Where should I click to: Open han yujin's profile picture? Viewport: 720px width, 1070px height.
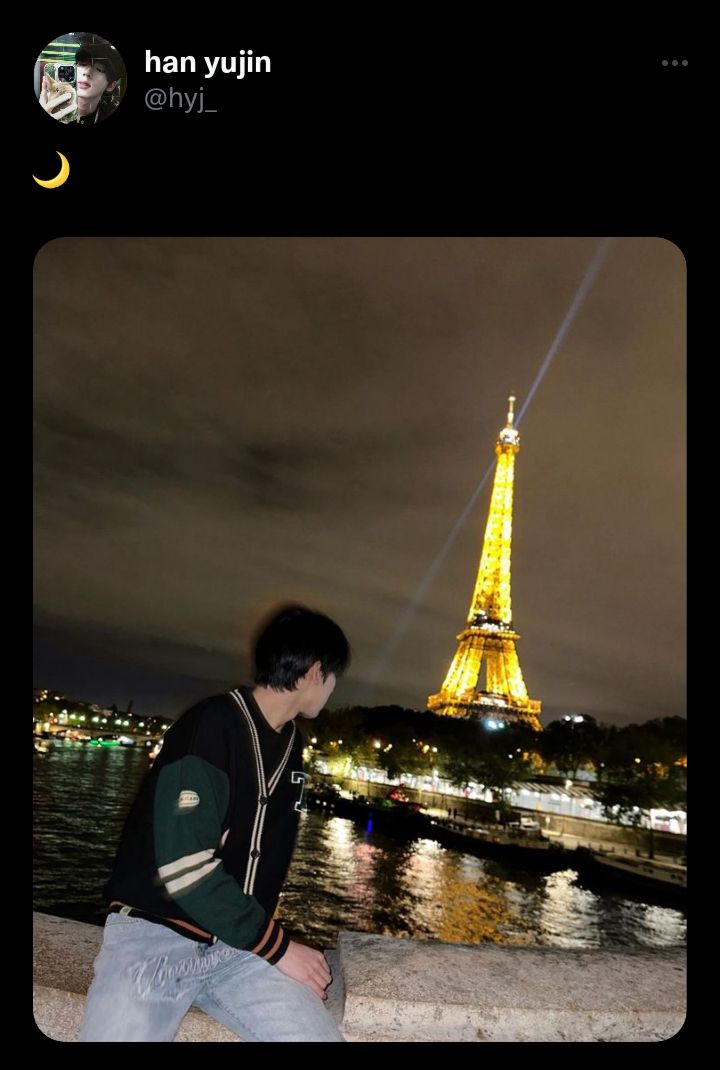[x=80, y=78]
